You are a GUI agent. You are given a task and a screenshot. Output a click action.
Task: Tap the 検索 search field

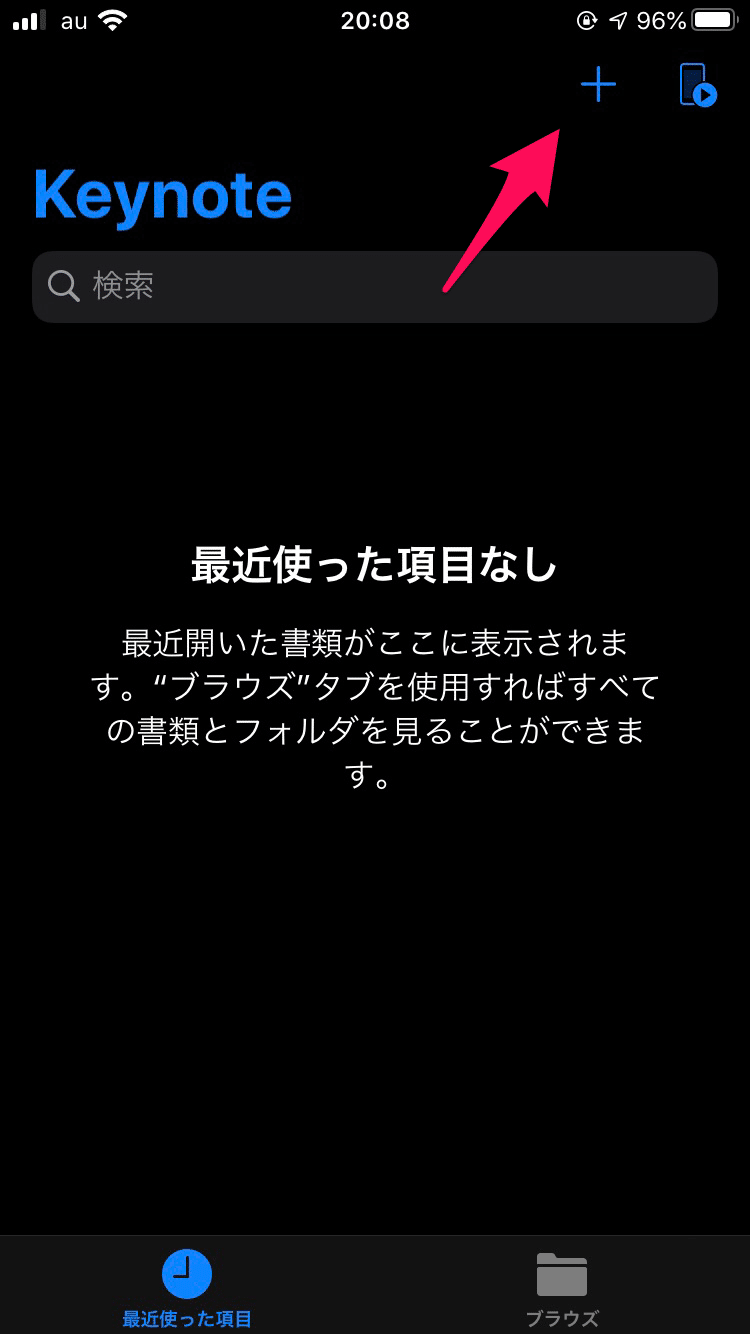[x=375, y=287]
